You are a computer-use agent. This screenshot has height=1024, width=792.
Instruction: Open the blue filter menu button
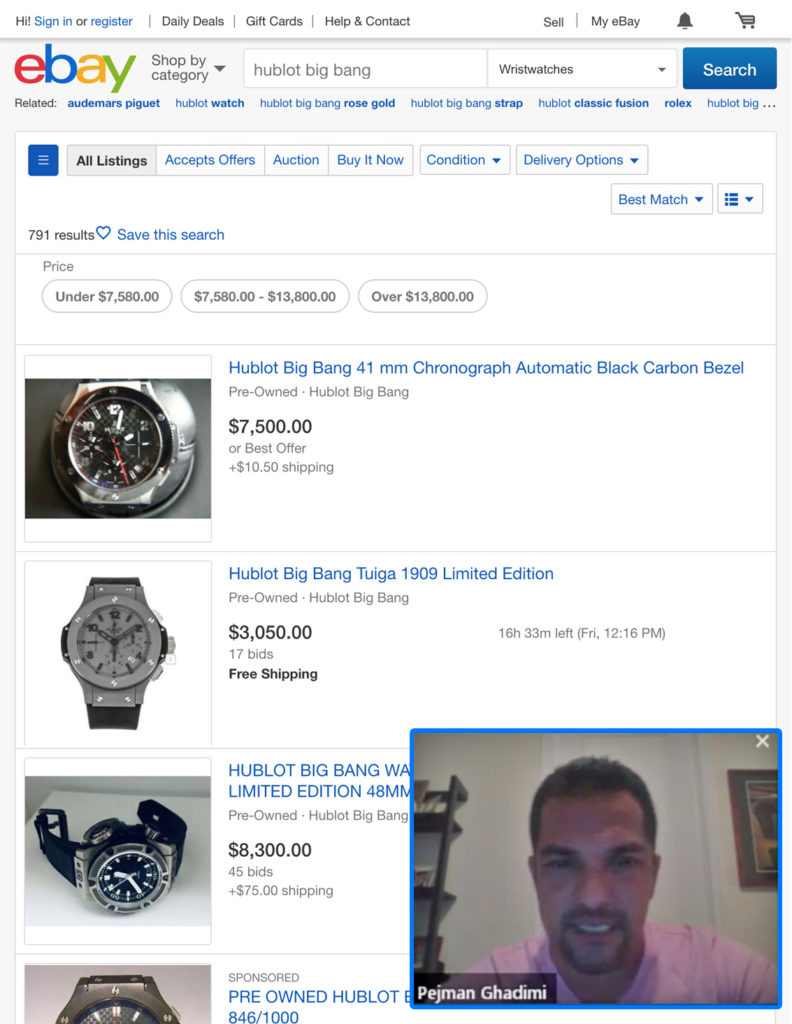[x=43, y=160]
